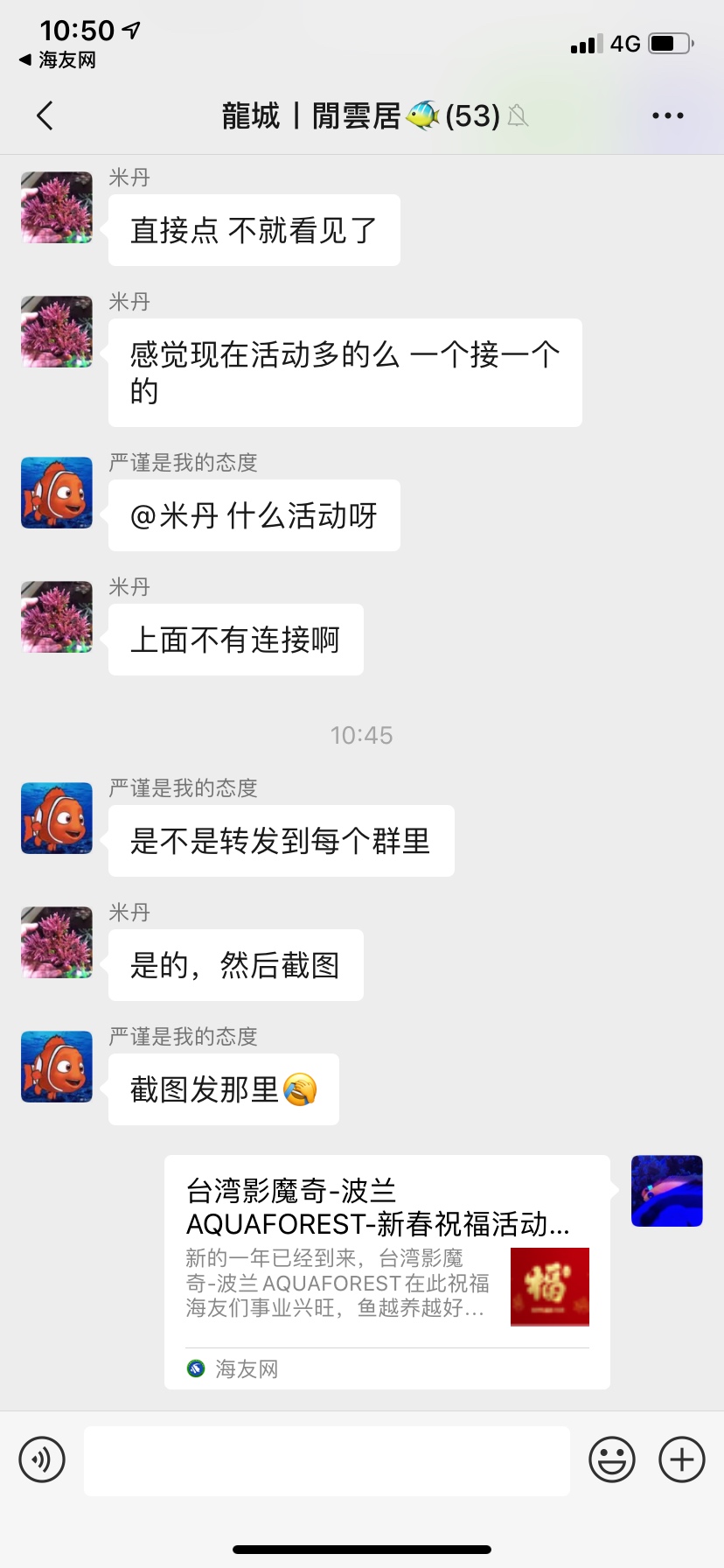Switch to voice message input

(x=42, y=1459)
